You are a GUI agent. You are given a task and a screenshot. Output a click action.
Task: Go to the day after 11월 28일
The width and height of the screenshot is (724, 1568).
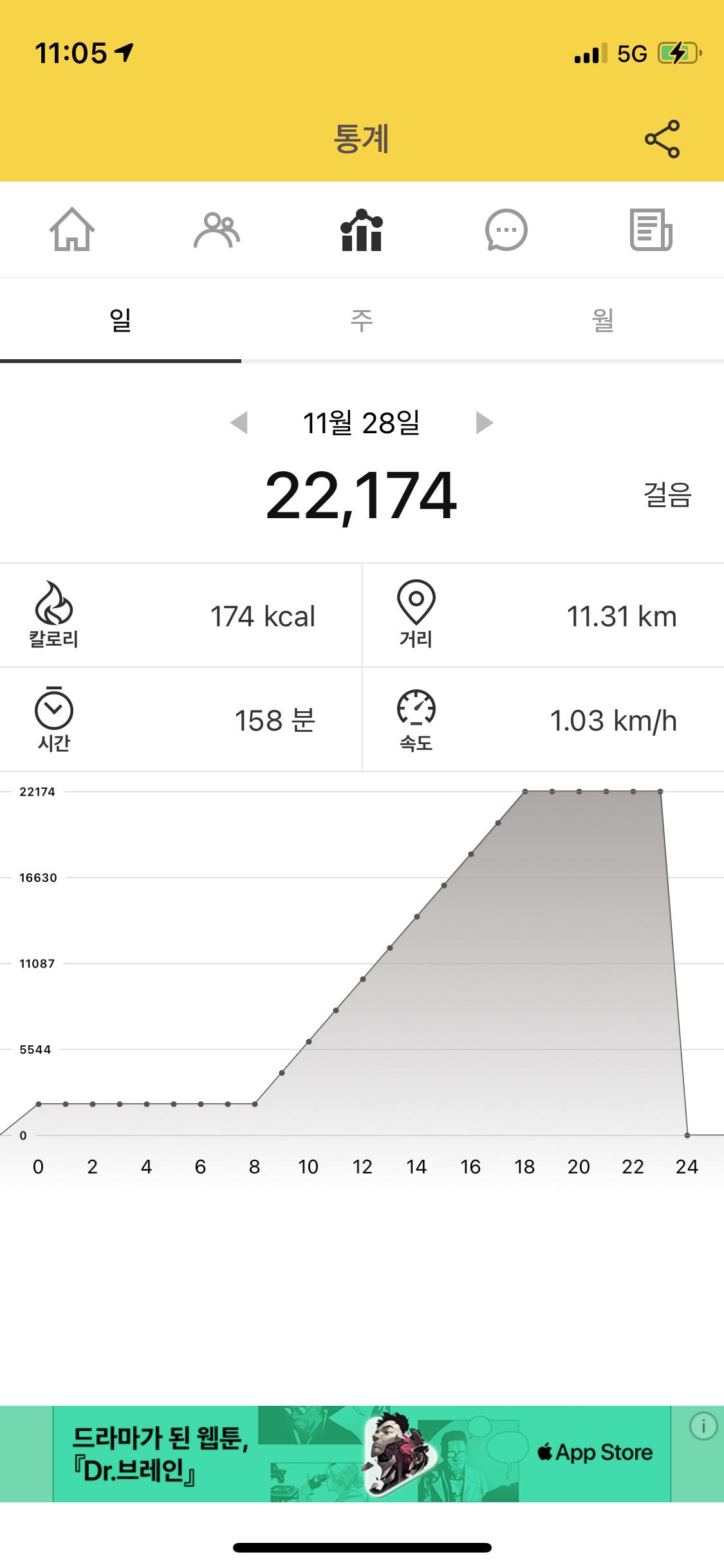click(x=484, y=423)
